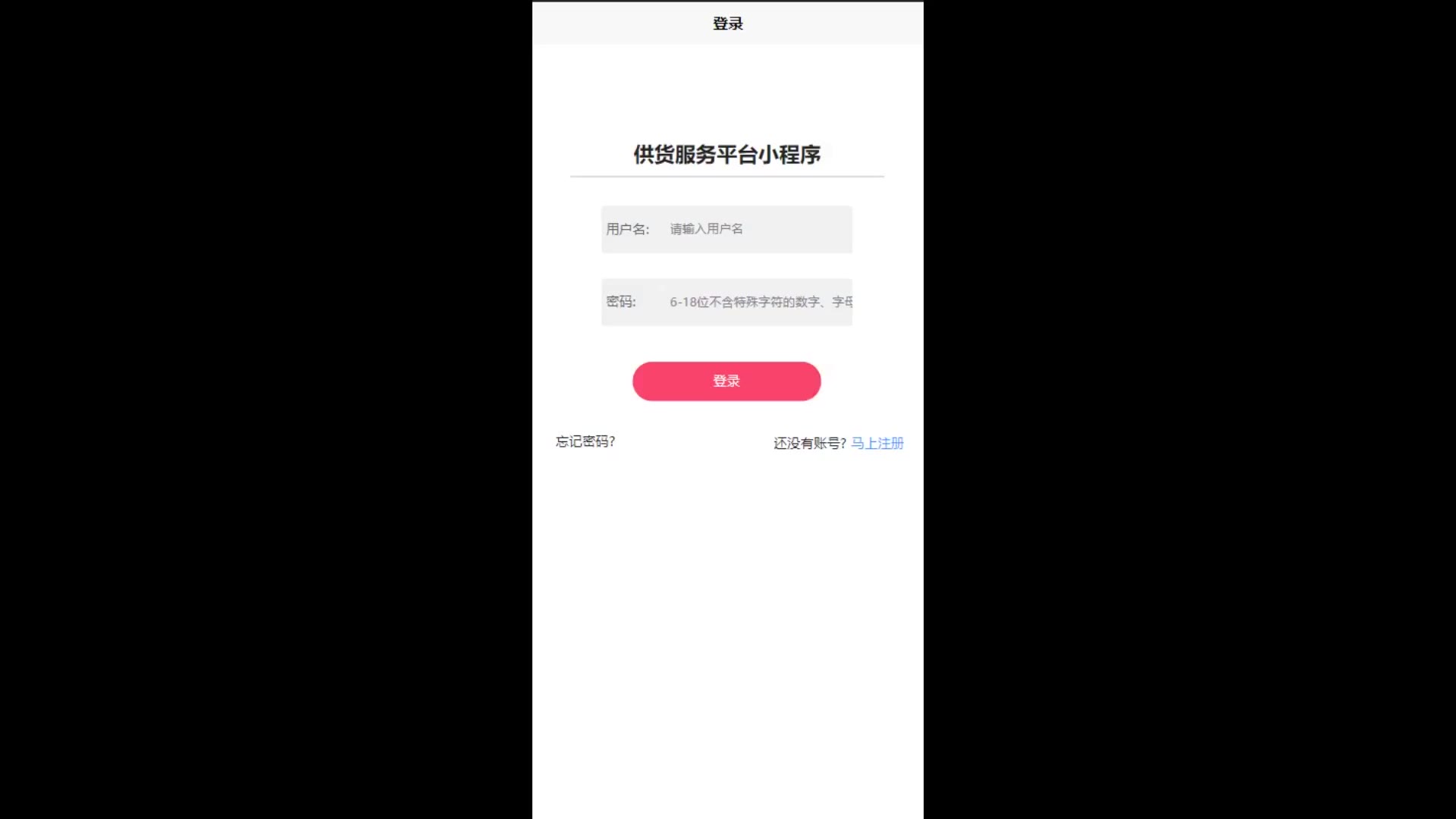
Task: Open the 马上注册 sign-up link
Action: click(877, 443)
